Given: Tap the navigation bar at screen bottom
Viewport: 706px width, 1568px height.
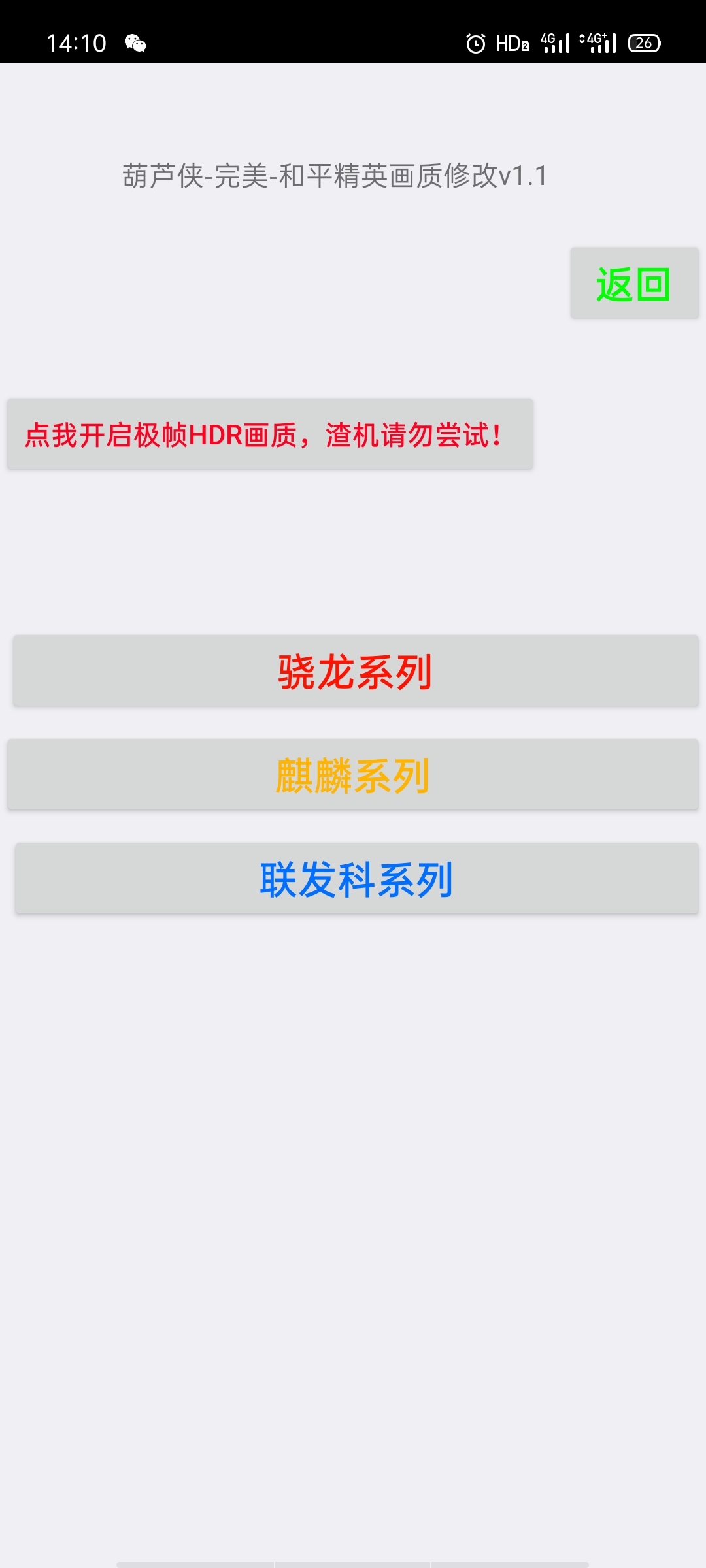Looking at the screenshot, I should 353,1561.
